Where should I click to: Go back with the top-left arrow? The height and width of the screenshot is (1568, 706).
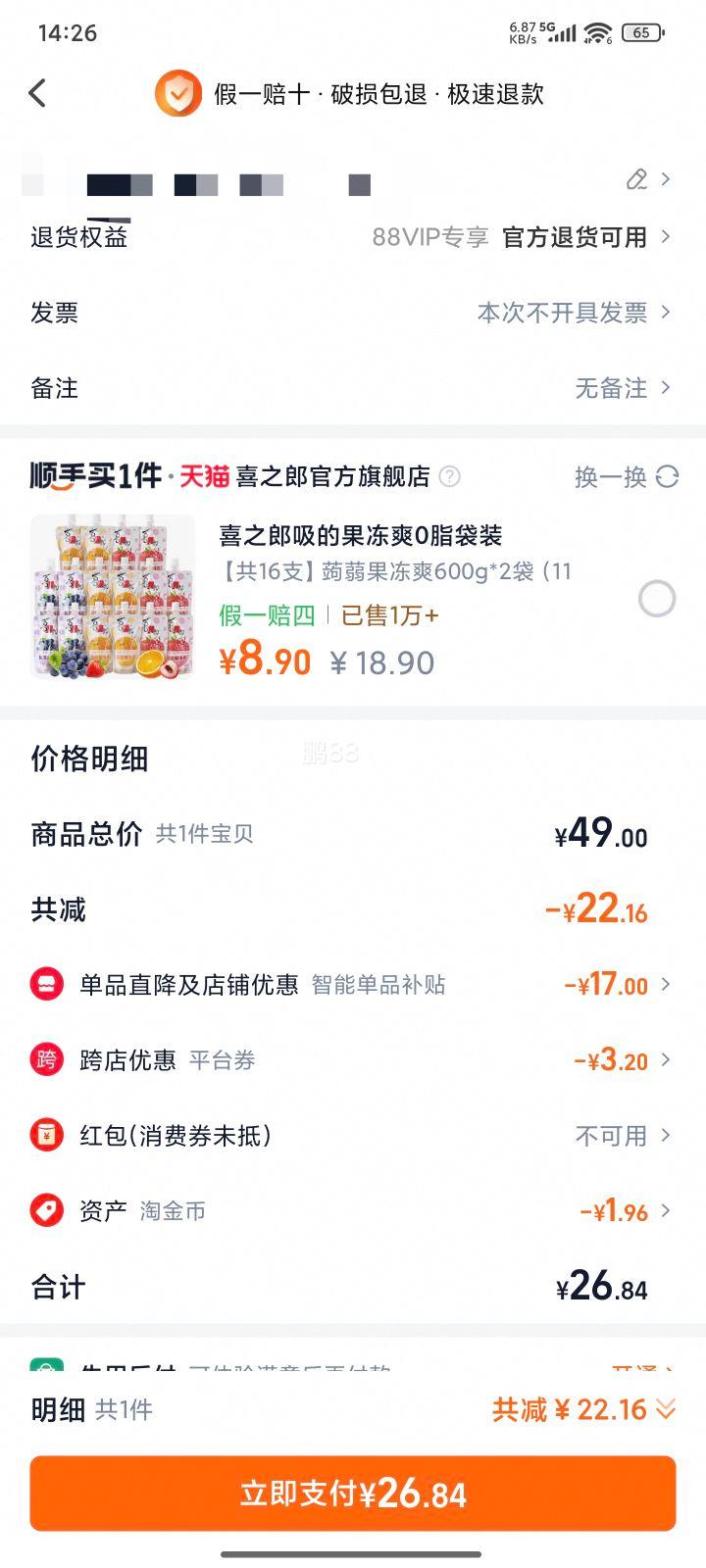pos(38,94)
